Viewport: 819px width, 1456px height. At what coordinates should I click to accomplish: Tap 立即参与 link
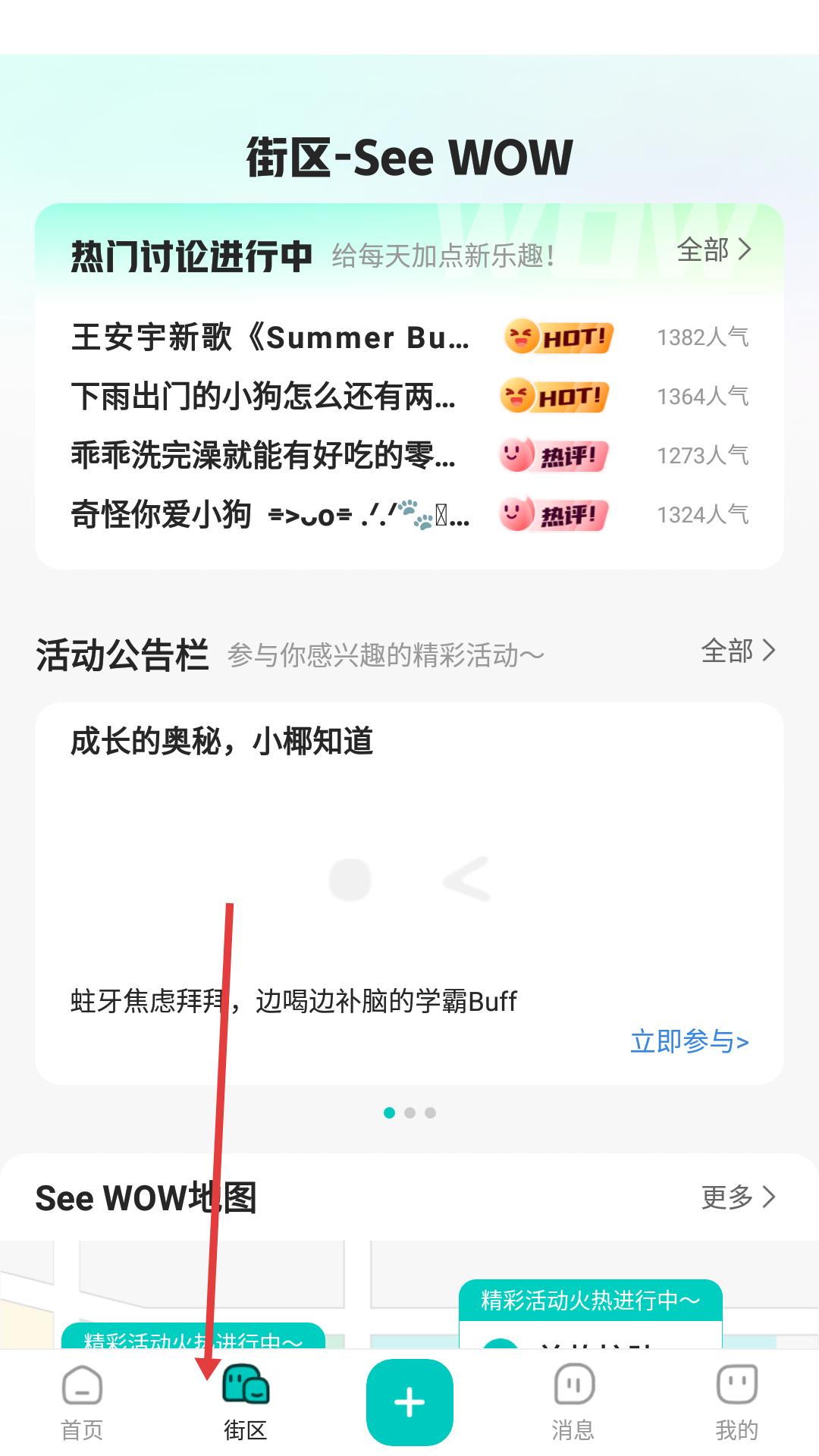689,1041
